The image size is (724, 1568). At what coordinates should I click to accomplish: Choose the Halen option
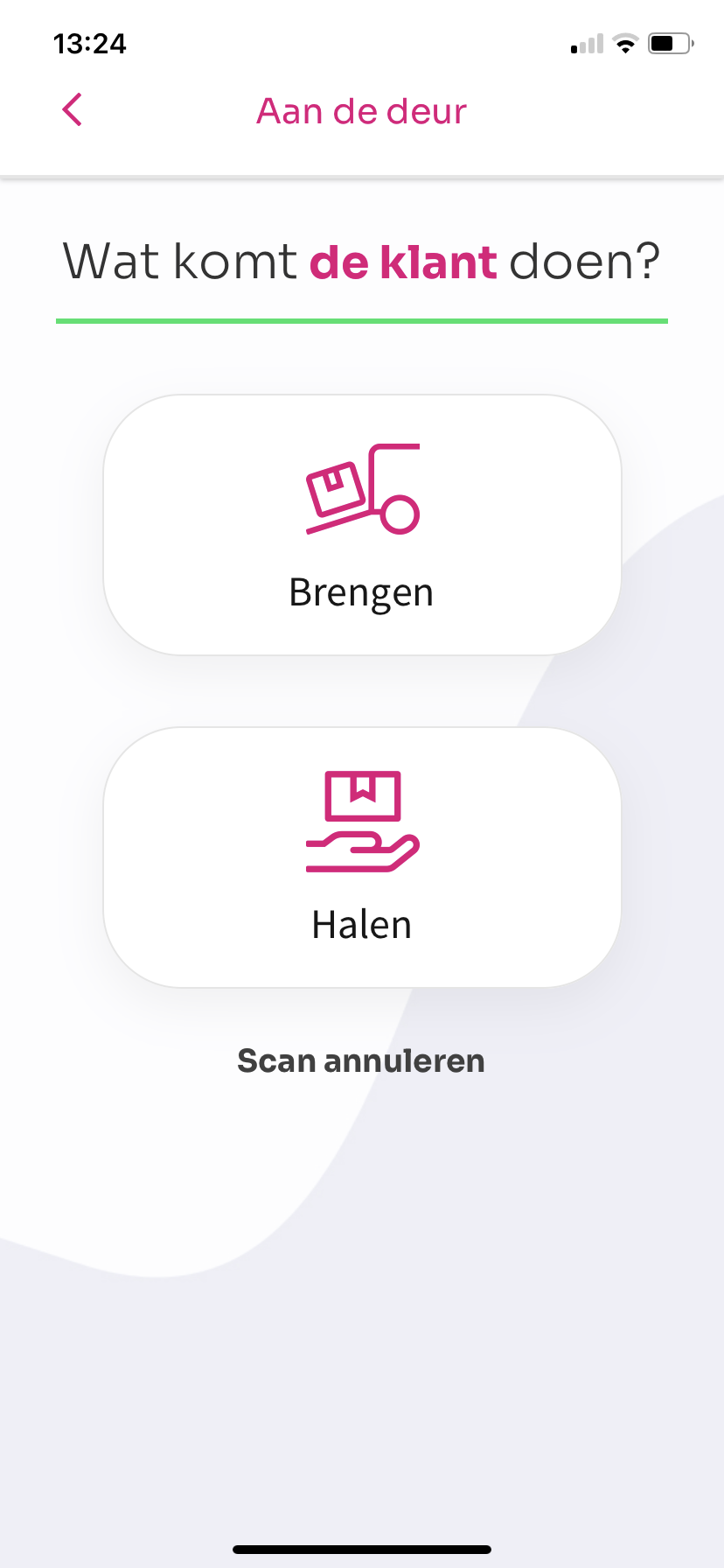coord(362,857)
